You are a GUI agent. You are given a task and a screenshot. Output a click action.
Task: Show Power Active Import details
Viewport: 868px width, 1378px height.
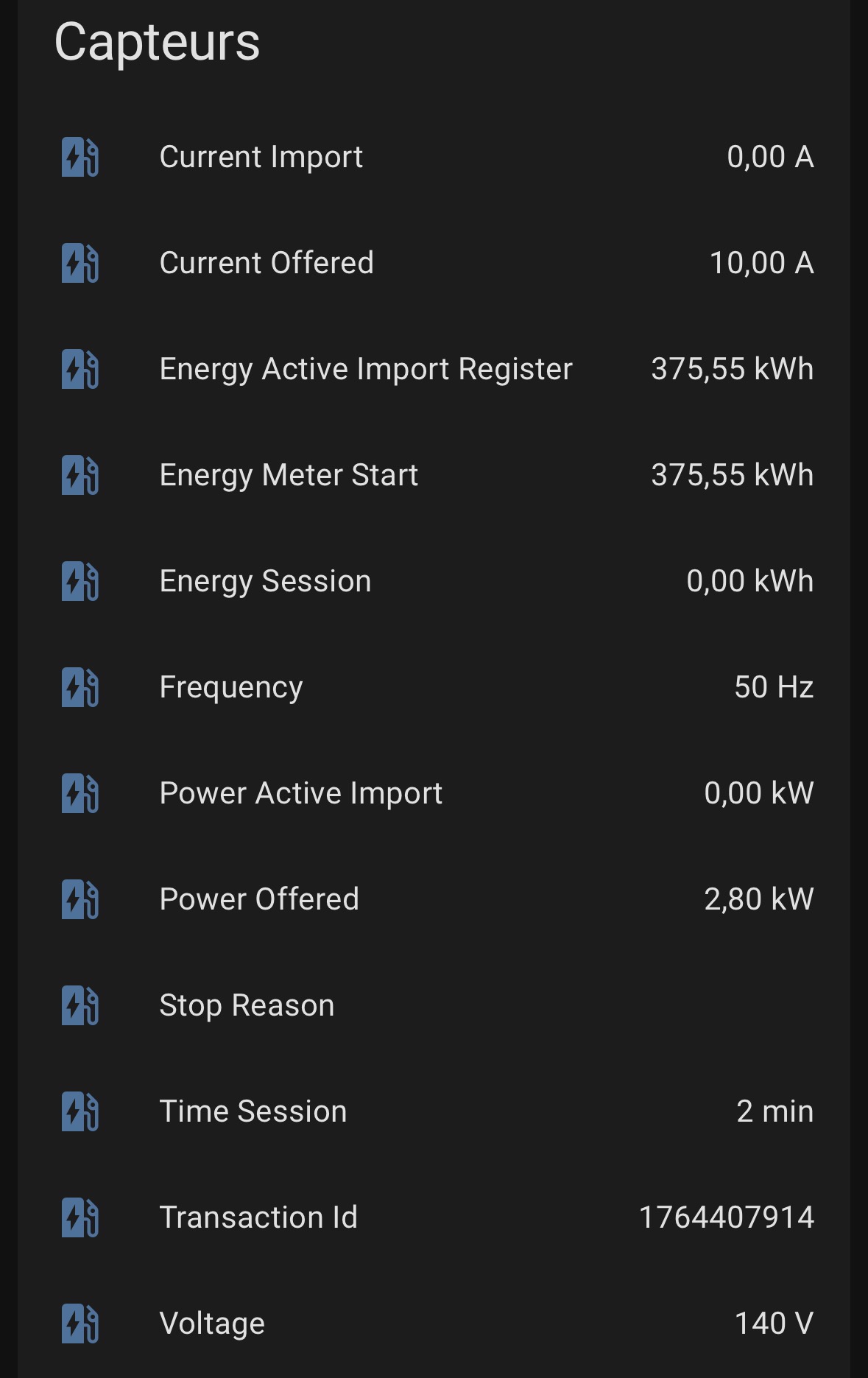(x=300, y=793)
